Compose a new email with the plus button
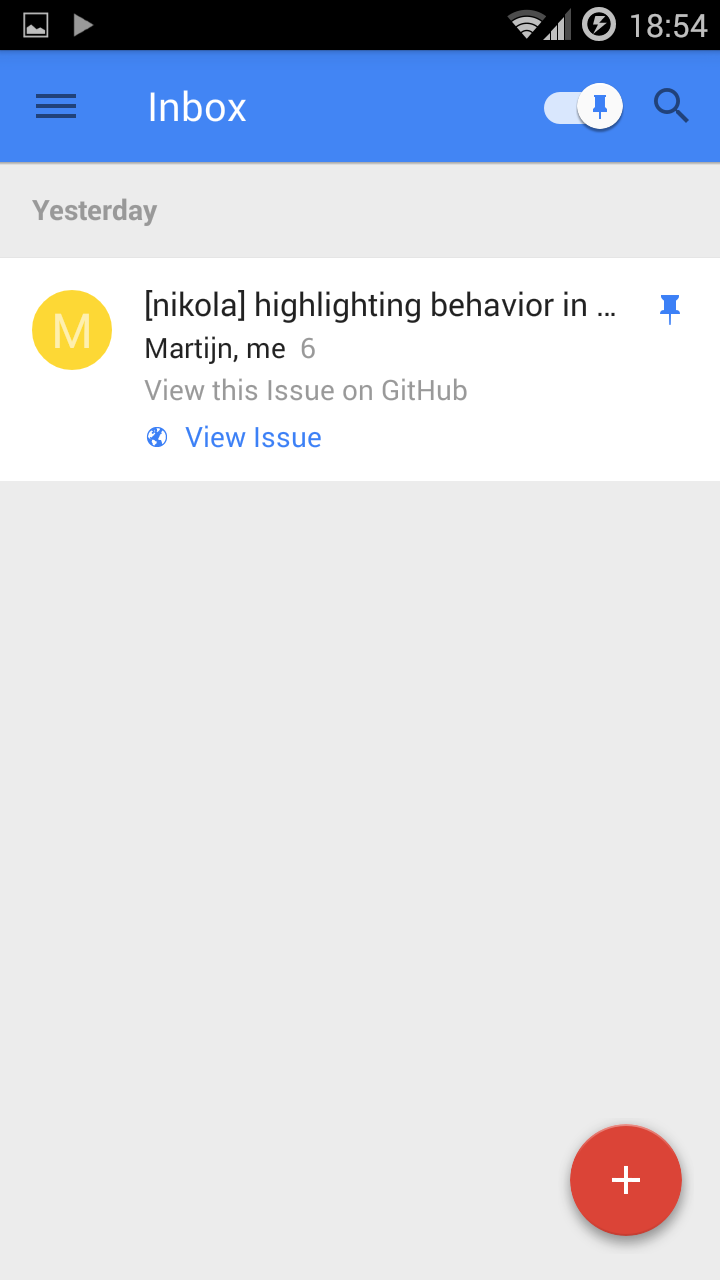720x1280 pixels. 626,1180
